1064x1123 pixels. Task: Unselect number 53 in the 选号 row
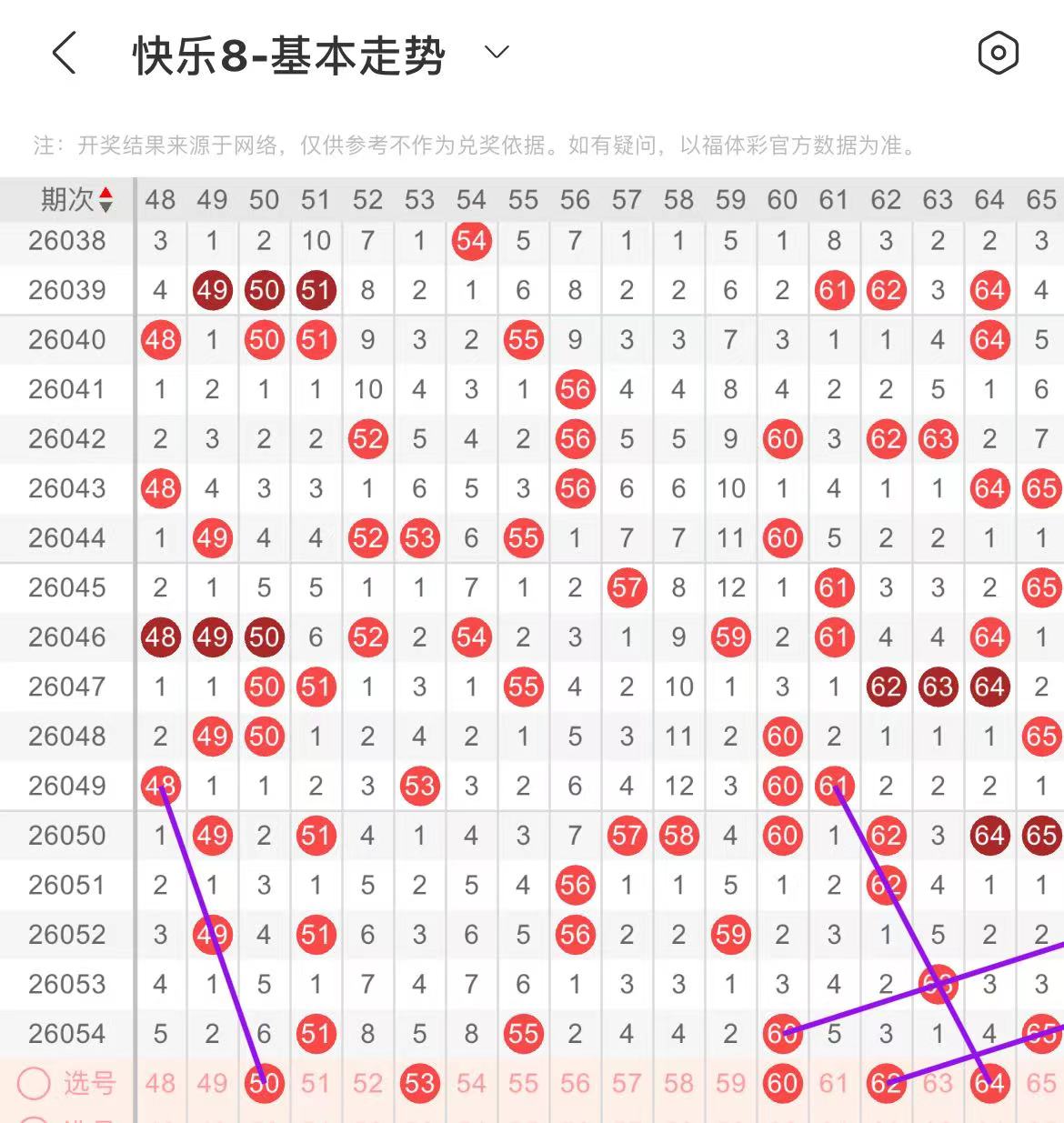pos(419,1083)
